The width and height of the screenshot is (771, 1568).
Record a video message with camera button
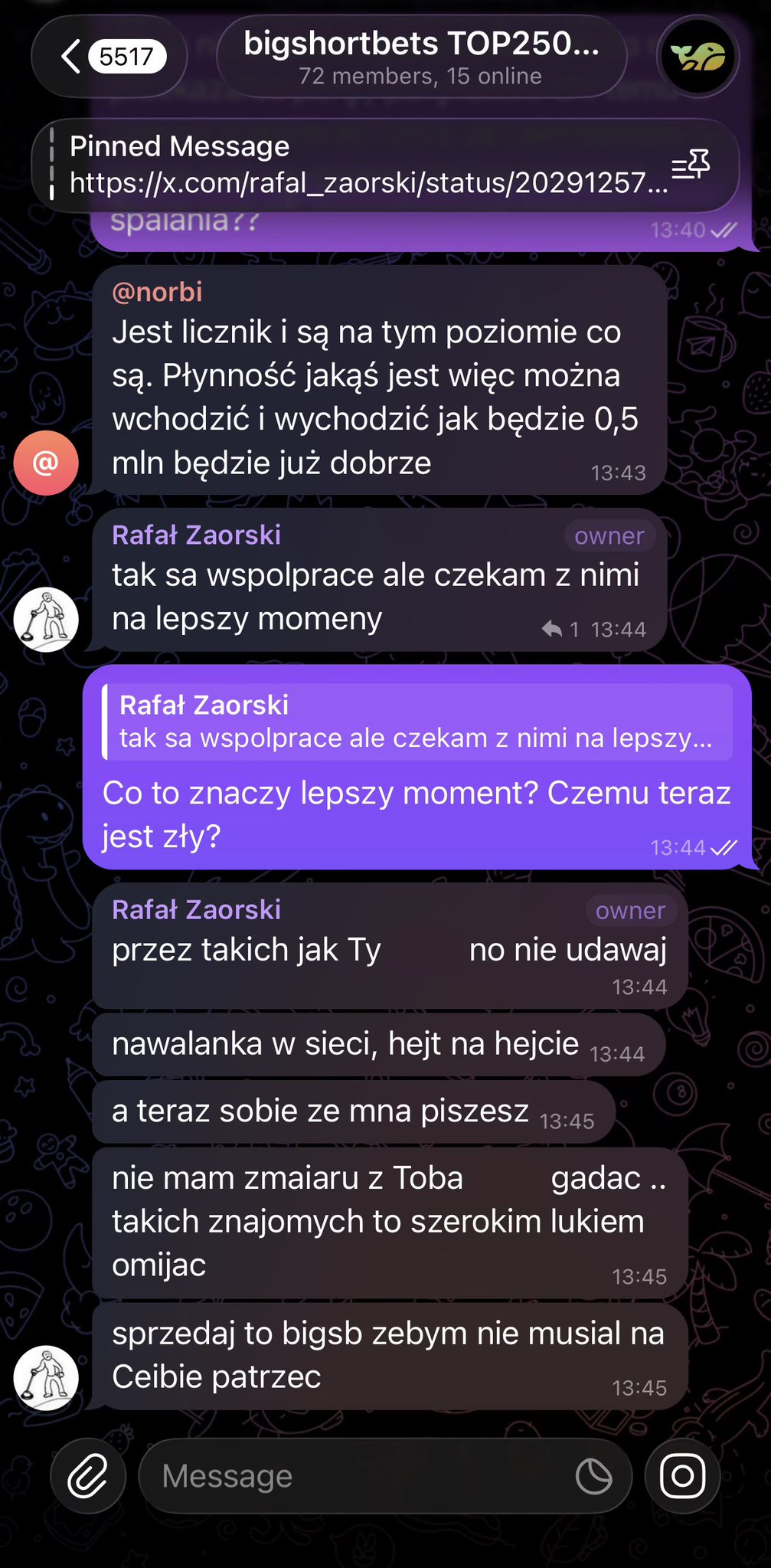[x=682, y=1476]
